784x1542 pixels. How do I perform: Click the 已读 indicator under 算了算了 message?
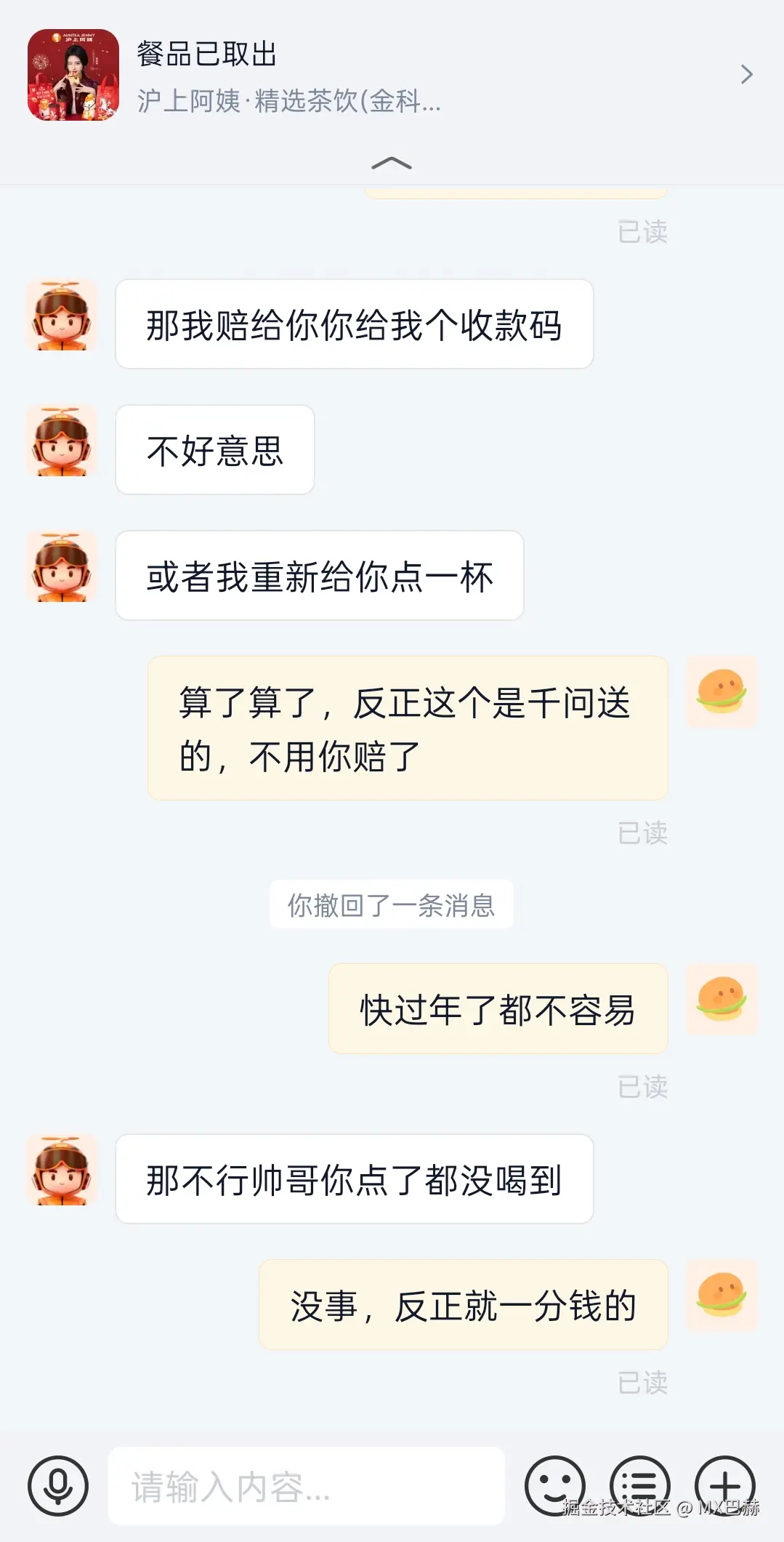[643, 834]
